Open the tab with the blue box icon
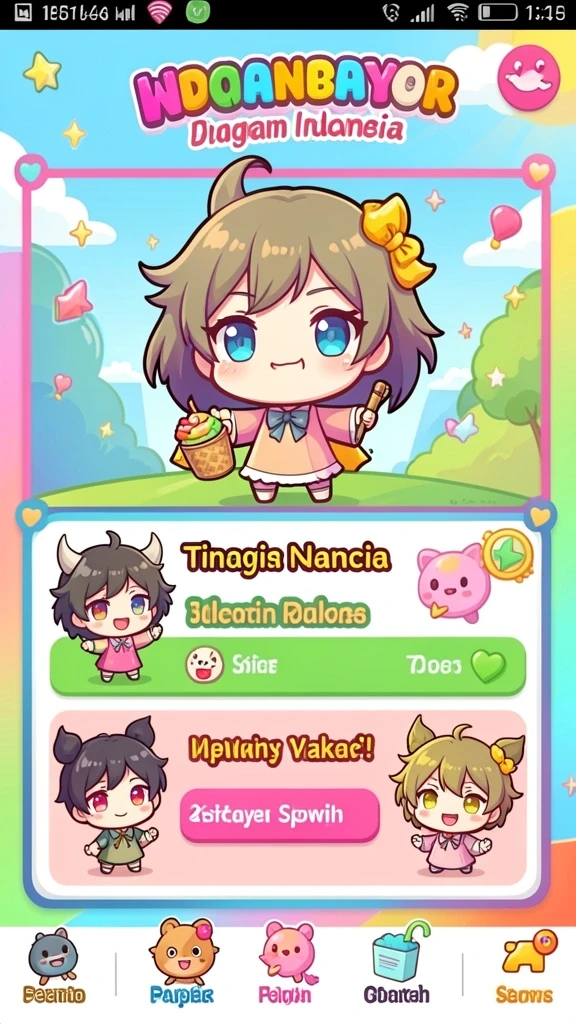 (396, 963)
